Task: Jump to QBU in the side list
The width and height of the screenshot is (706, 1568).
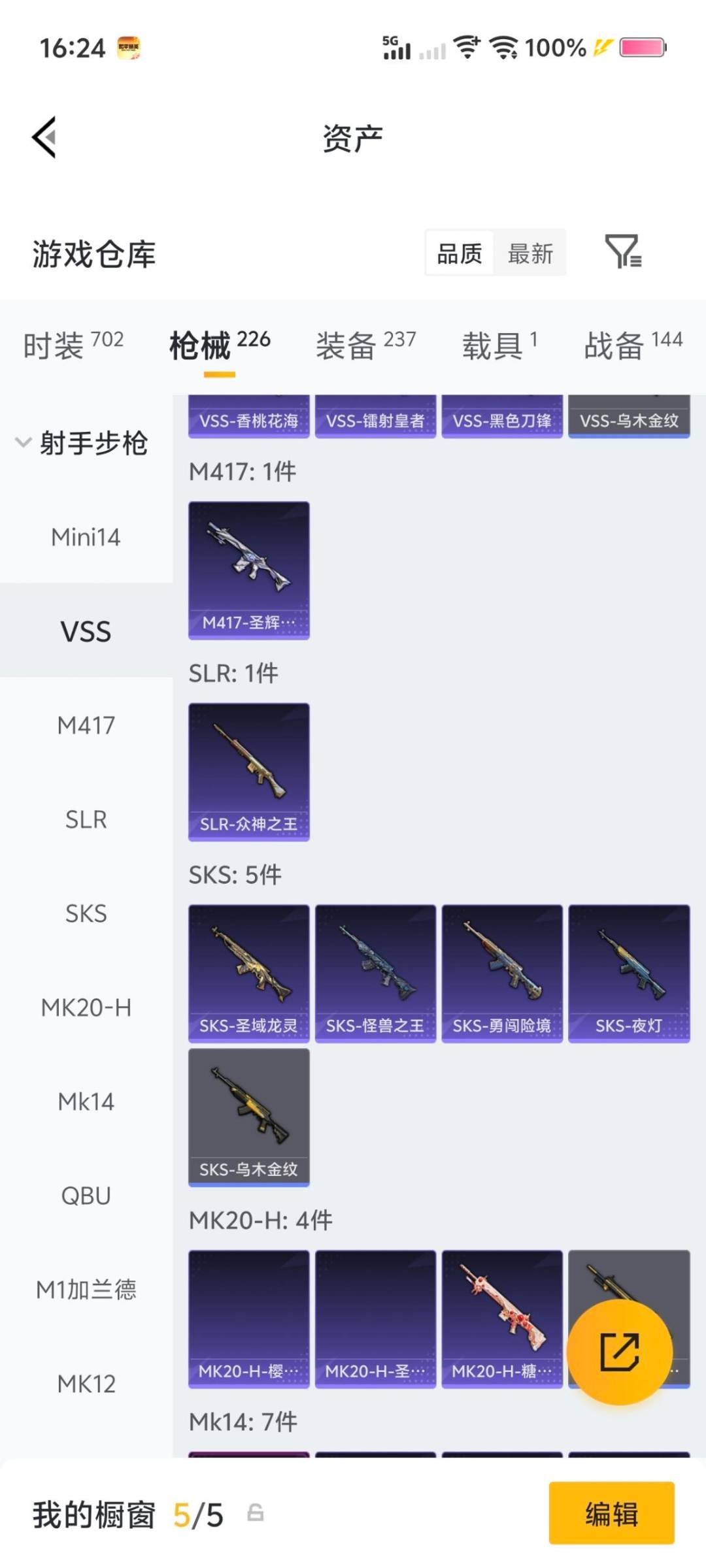Action: click(86, 1196)
